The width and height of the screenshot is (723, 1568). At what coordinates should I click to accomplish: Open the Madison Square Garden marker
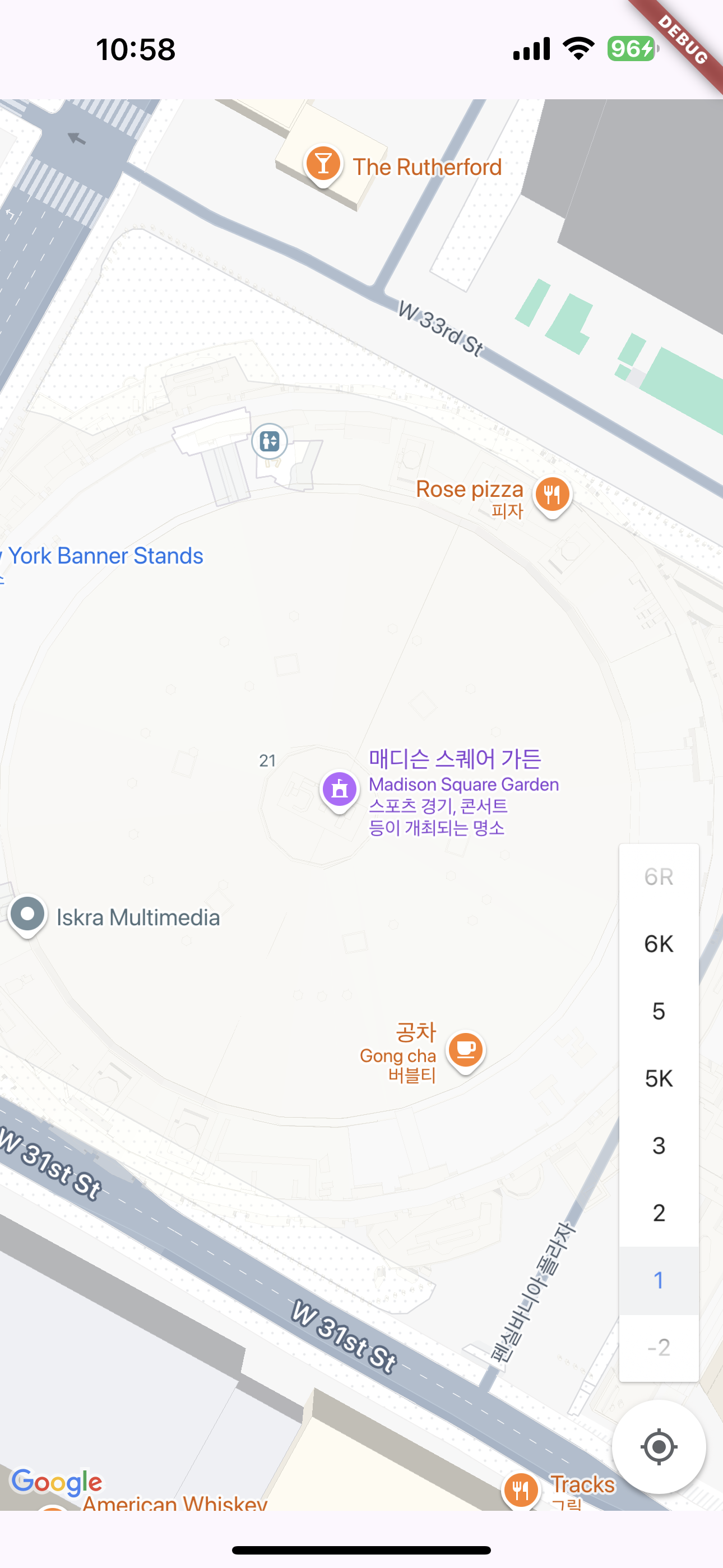pos(340,790)
